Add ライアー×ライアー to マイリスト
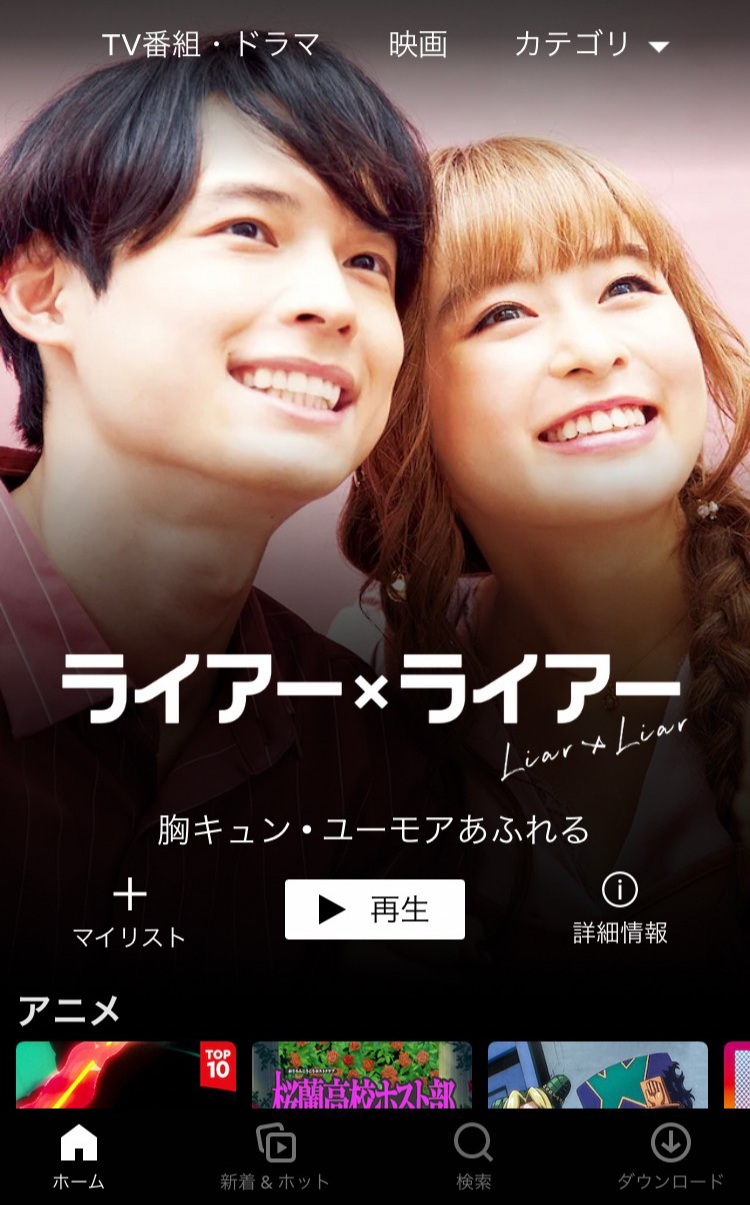Viewport: 750px width, 1205px height. (129, 912)
